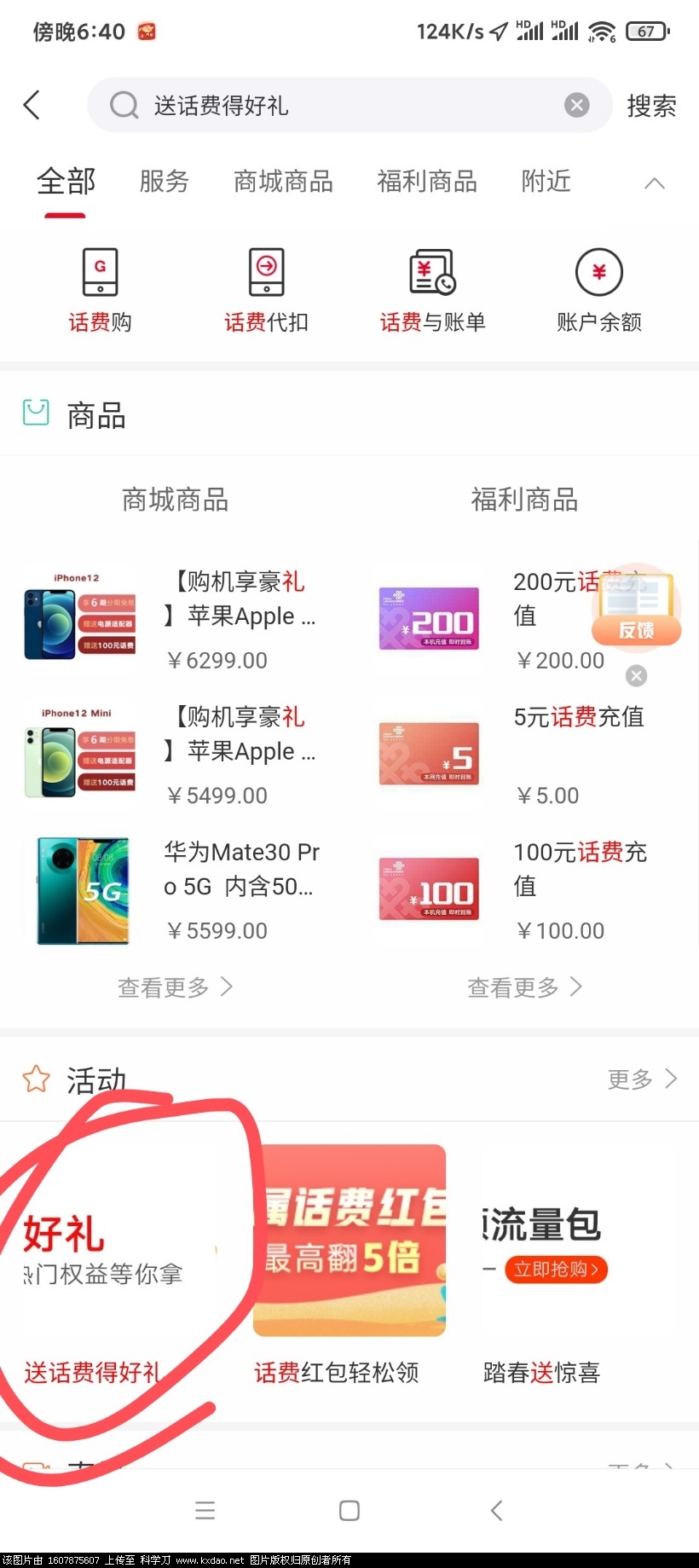Switch to the 服务 tab
Screen dimensions: 699x1568
(x=164, y=182)
